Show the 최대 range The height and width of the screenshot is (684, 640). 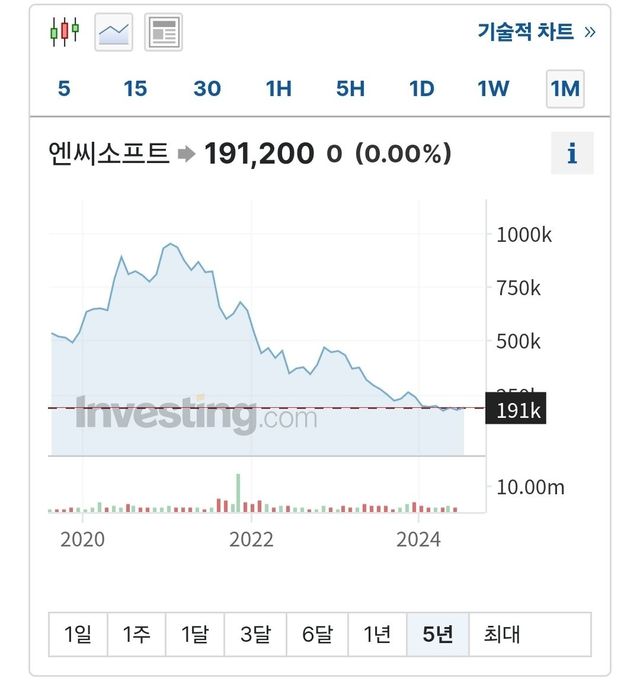(x=502, y=634)
